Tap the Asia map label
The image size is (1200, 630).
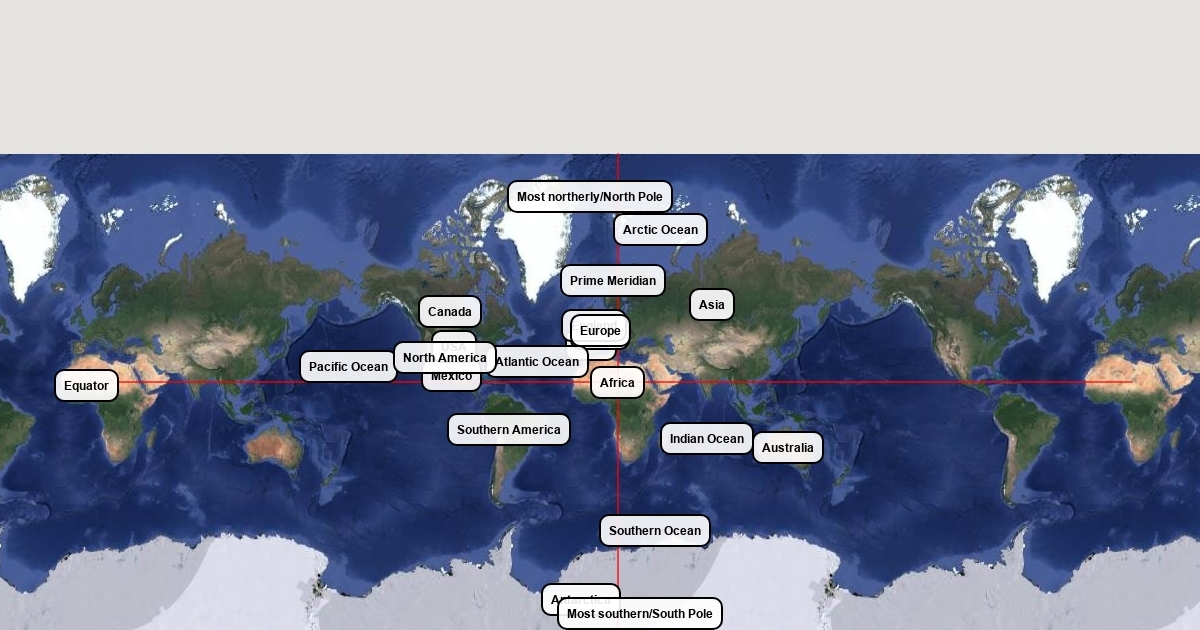[x=711, y=305]
